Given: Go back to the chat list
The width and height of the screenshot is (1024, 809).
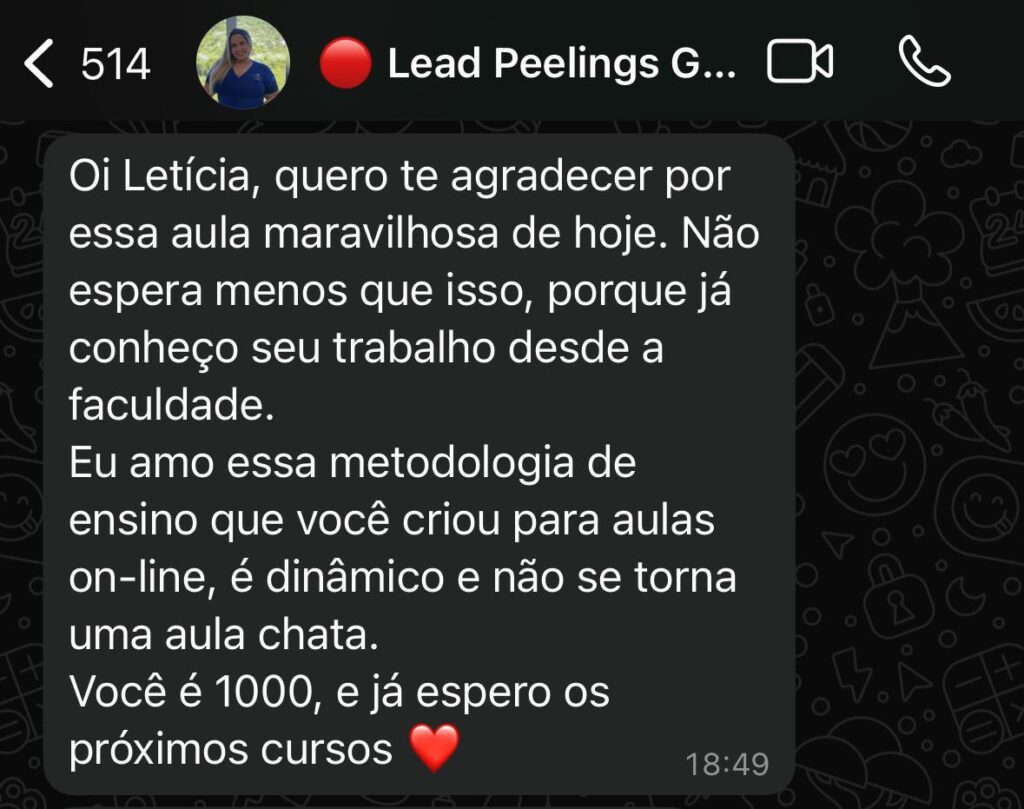Looking at the screenshot, I should click(x=40, y=63).
